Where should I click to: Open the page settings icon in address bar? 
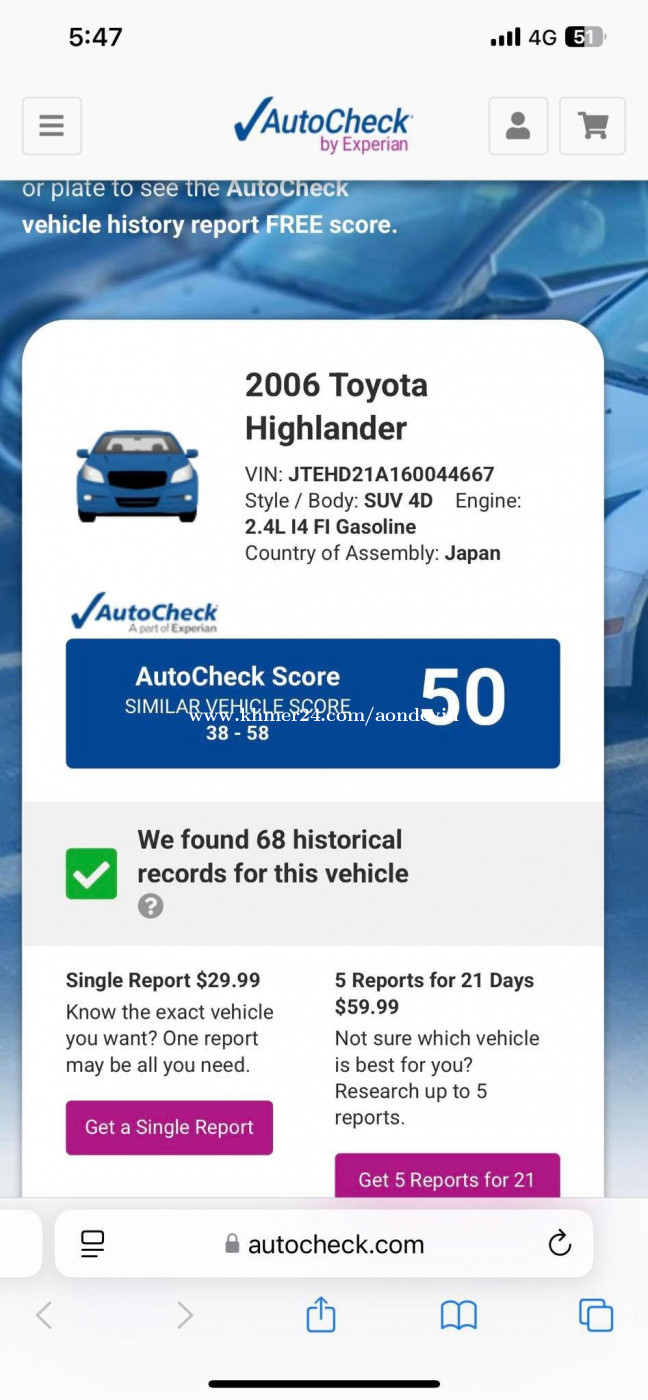[92, 1244]
